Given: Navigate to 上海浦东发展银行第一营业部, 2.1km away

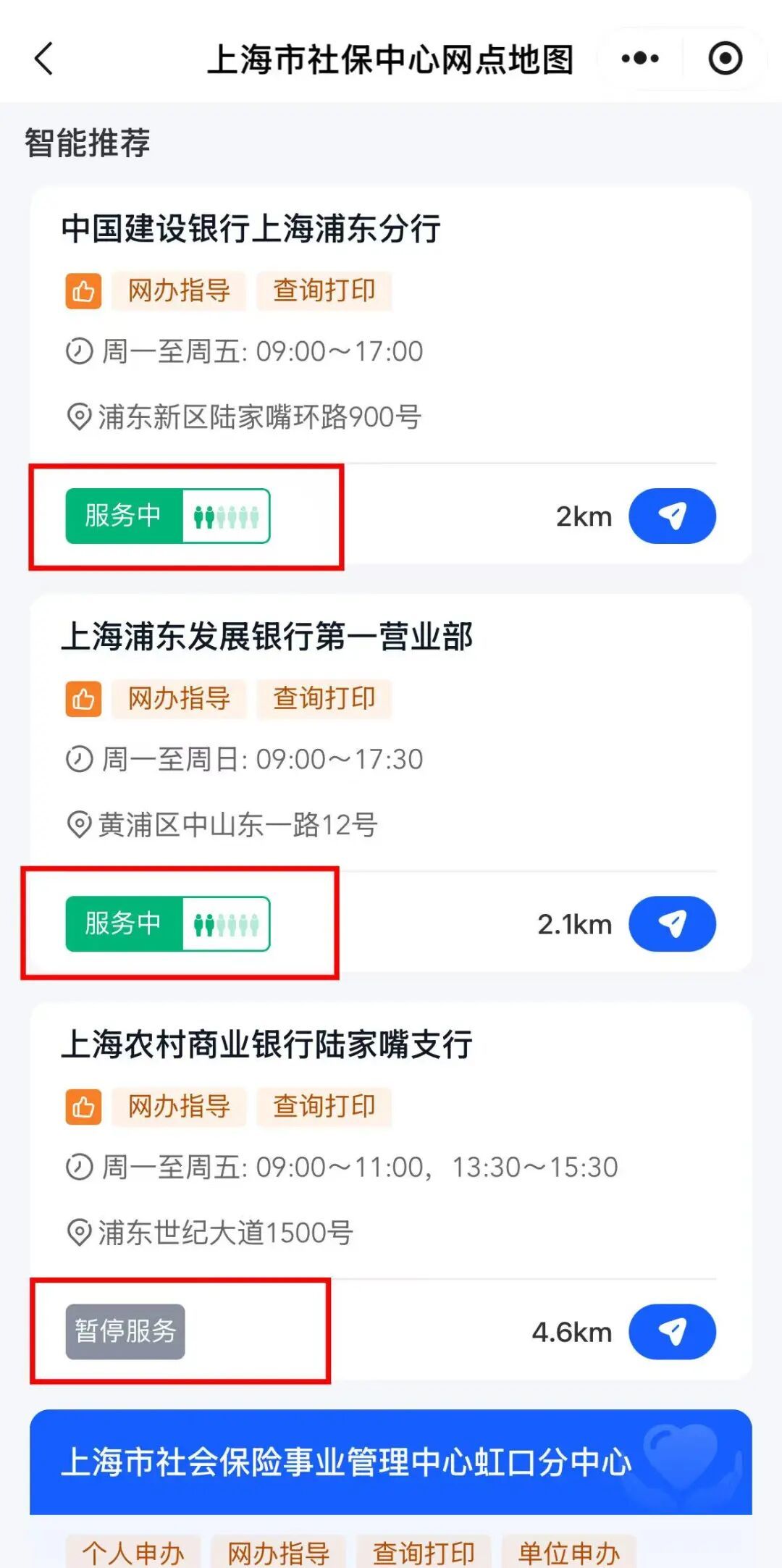Looking at the screenshot, I should click(672, 923).
